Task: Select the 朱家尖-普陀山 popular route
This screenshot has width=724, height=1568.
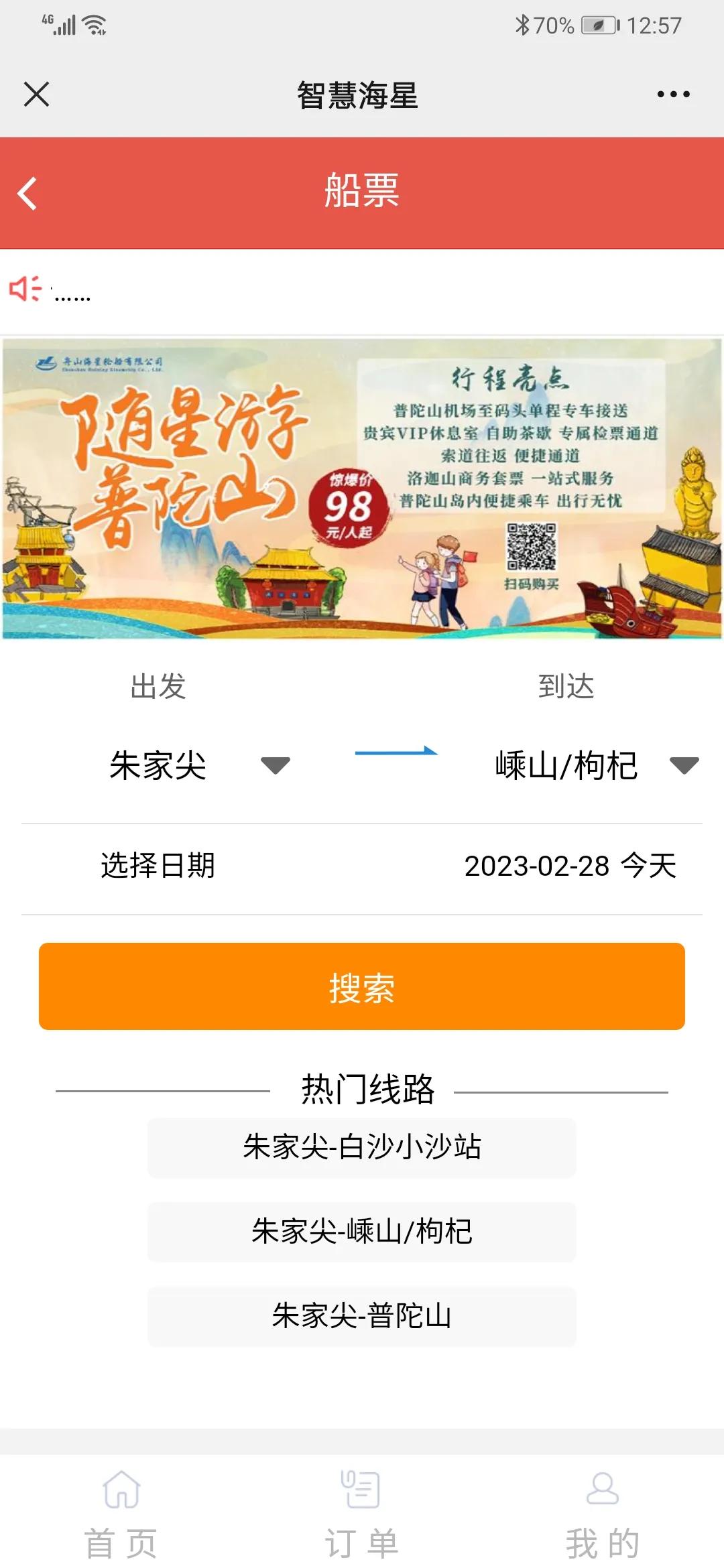Action: tap(362, 1316)
